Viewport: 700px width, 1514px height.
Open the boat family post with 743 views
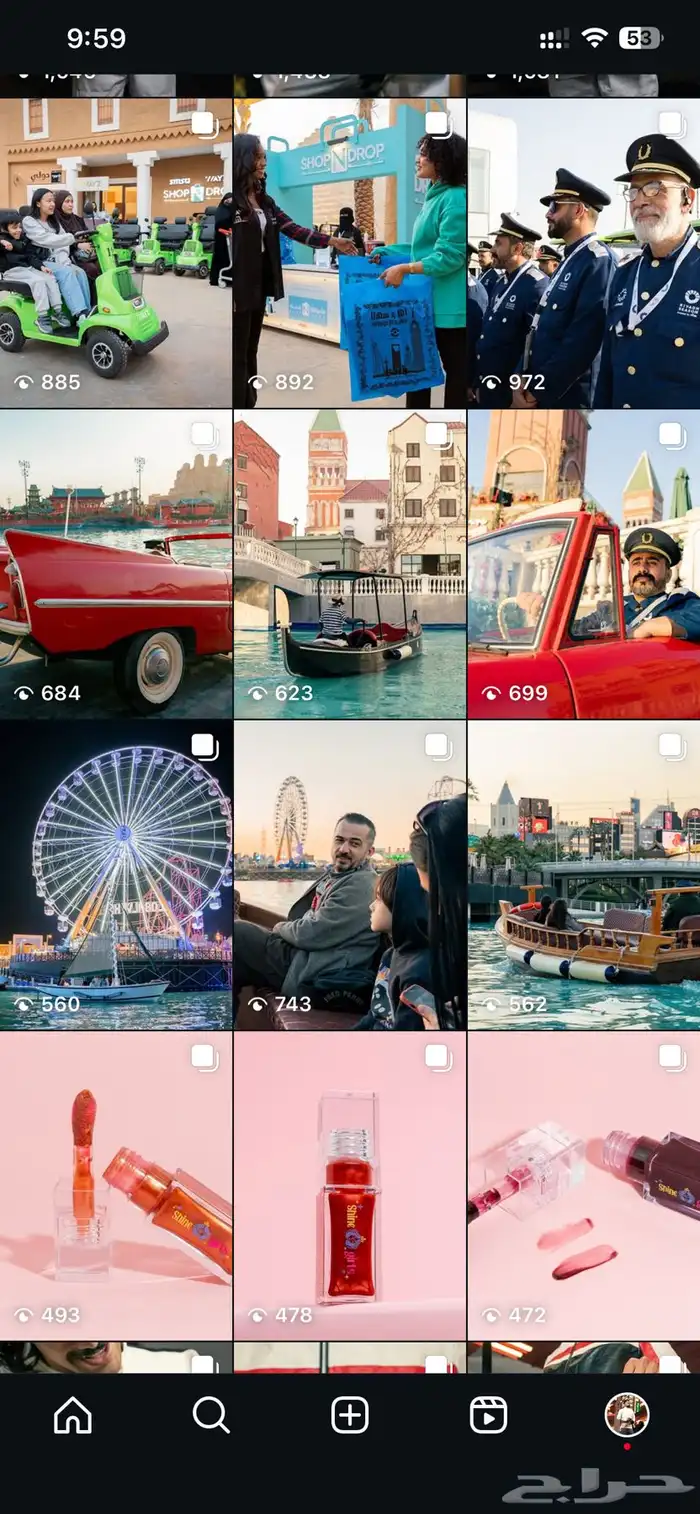coord(350,875)
